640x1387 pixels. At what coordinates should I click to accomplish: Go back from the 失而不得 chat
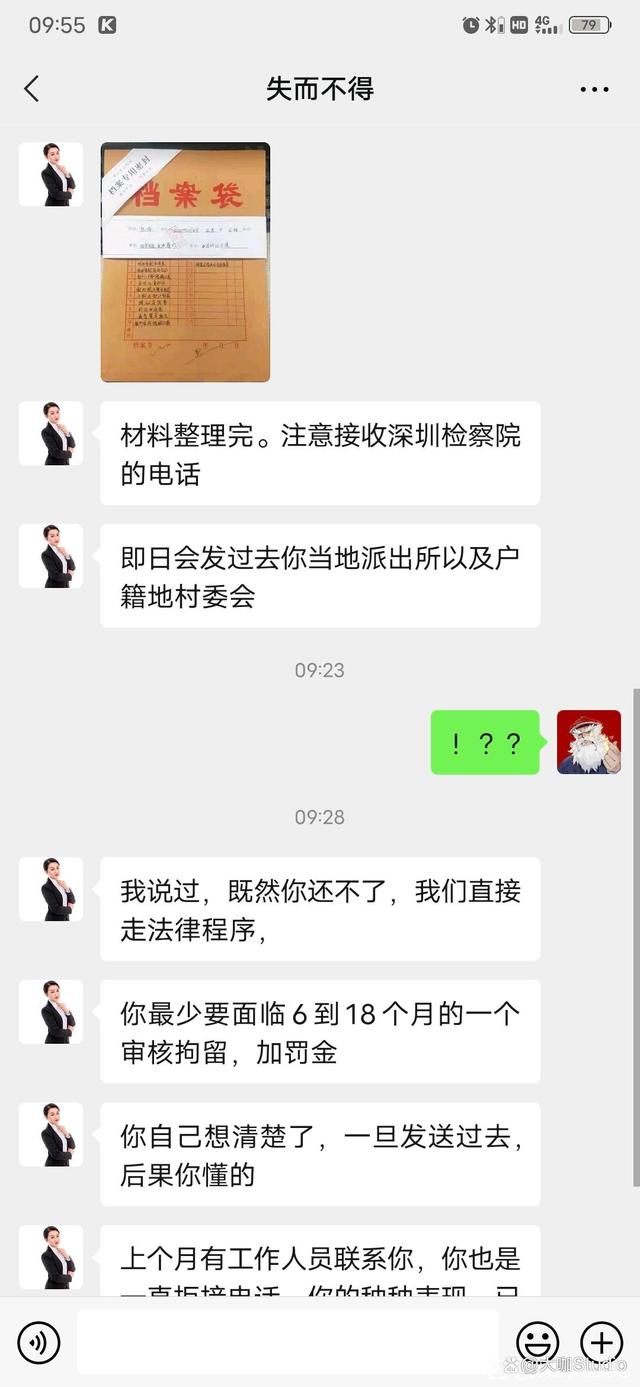(x=32, y=89)
